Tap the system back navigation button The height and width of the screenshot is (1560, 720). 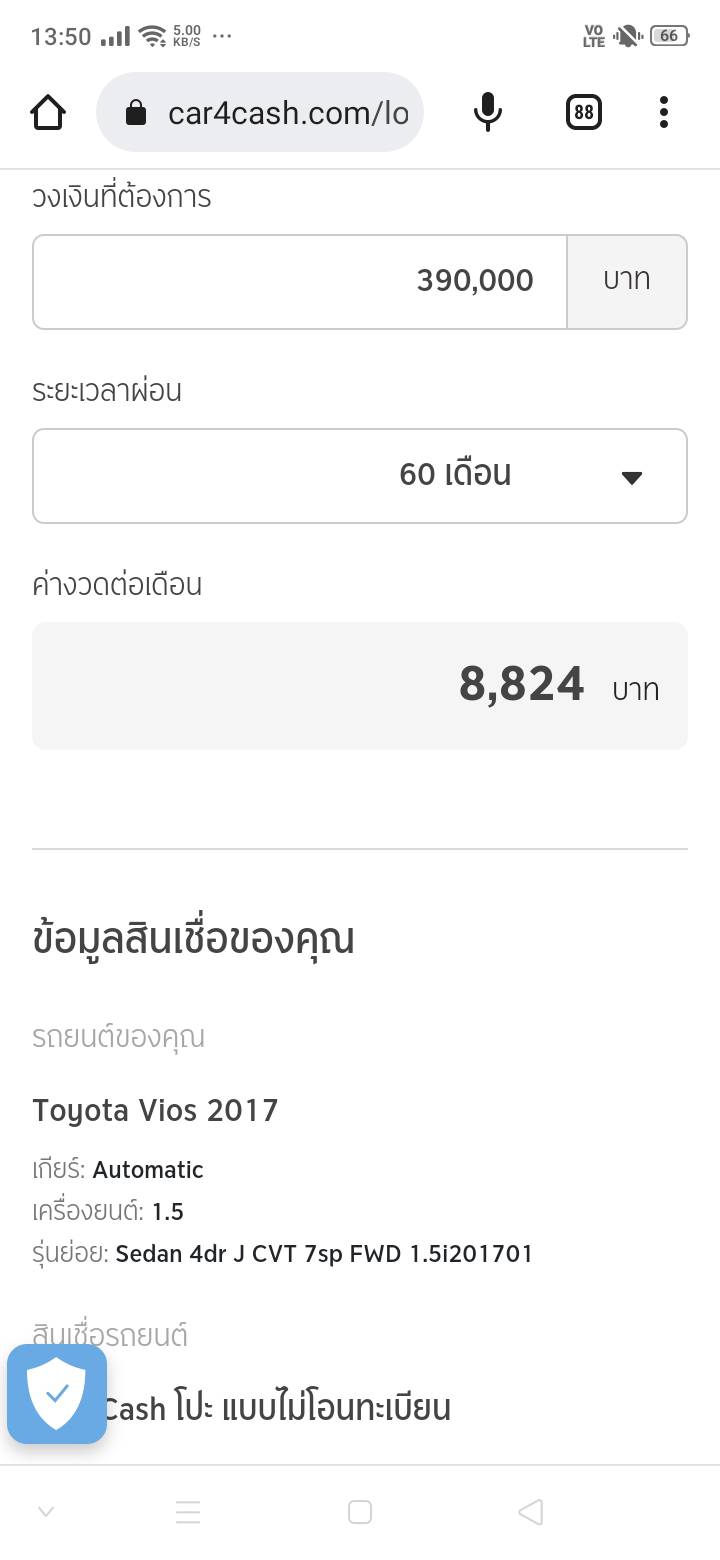531,1512
